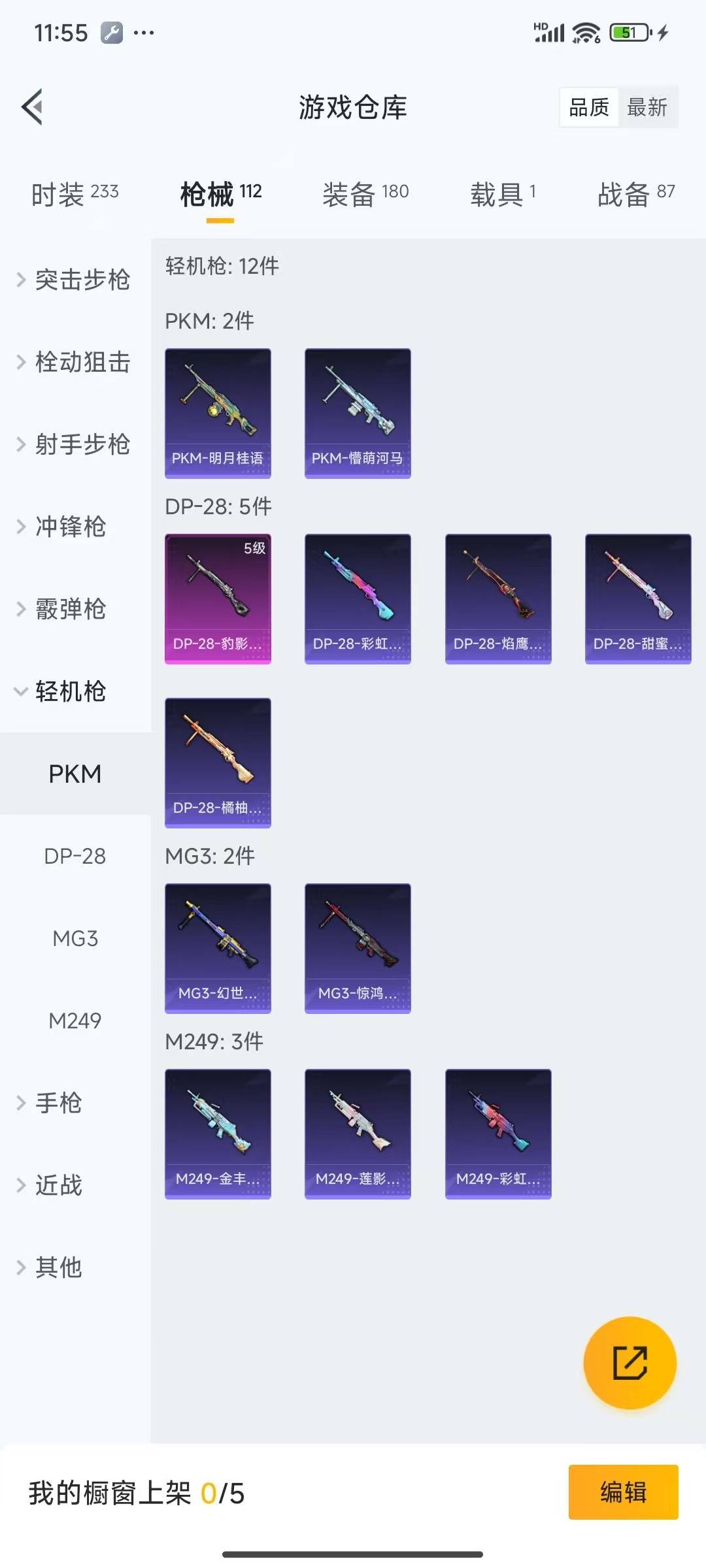View the MG3-惊鸿 skin
Screen dimensions: 706x1568
(x=358, y=948)
